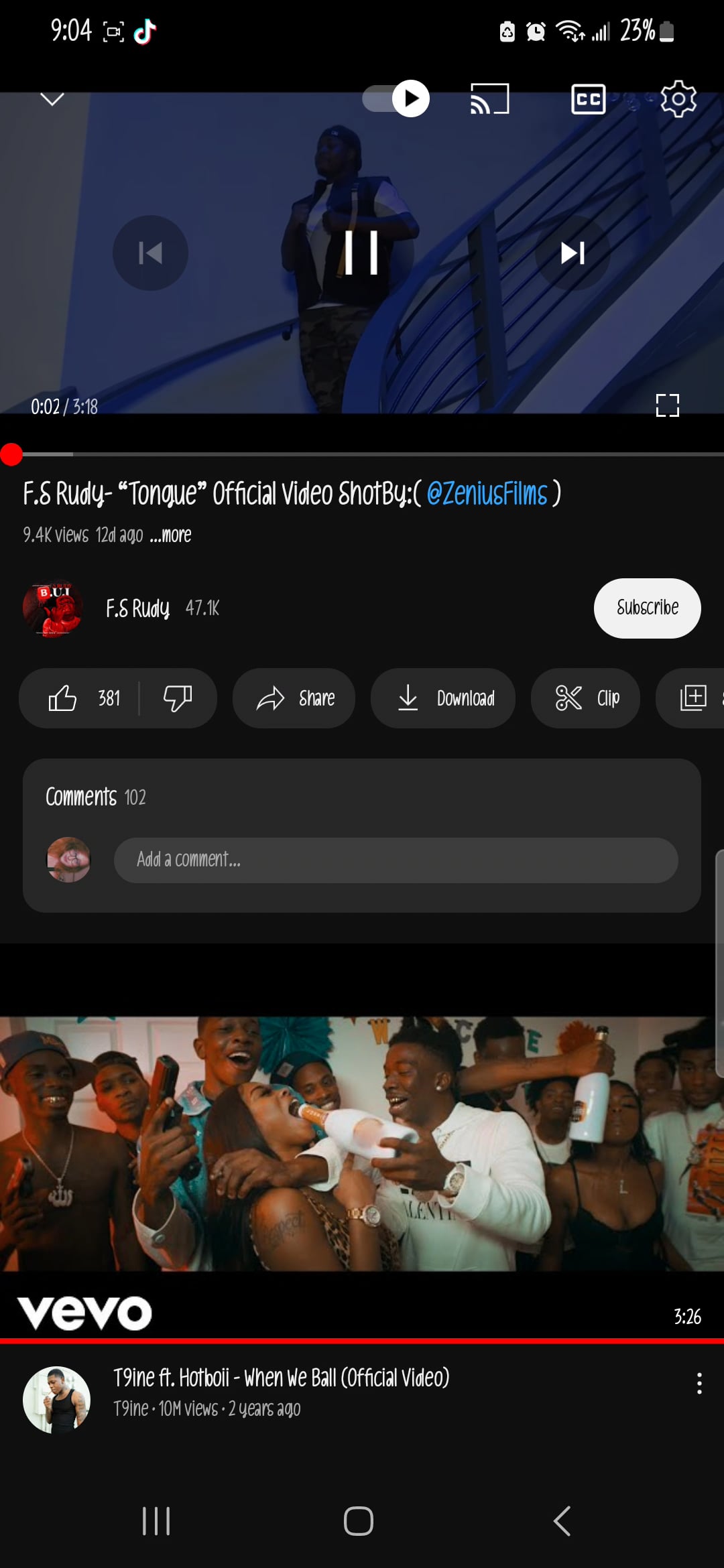Open options for the T9ine video
Image resolution: width=724 pixels, height=1568 pixels.
(x=699, y=1383)
